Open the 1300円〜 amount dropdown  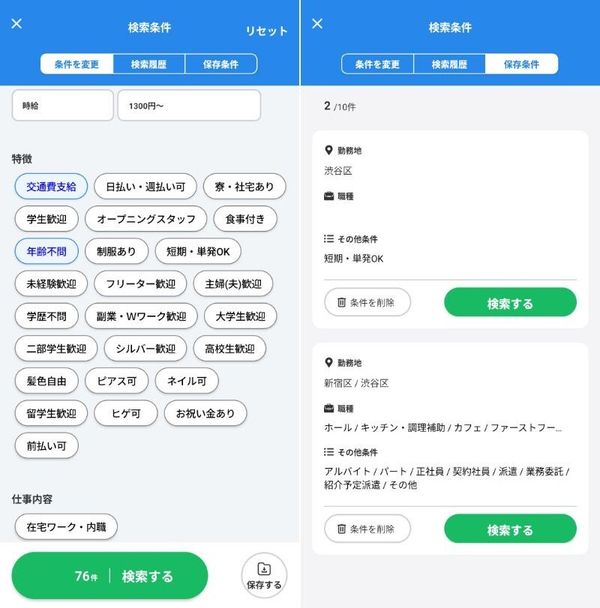click(x=189, y=105)
